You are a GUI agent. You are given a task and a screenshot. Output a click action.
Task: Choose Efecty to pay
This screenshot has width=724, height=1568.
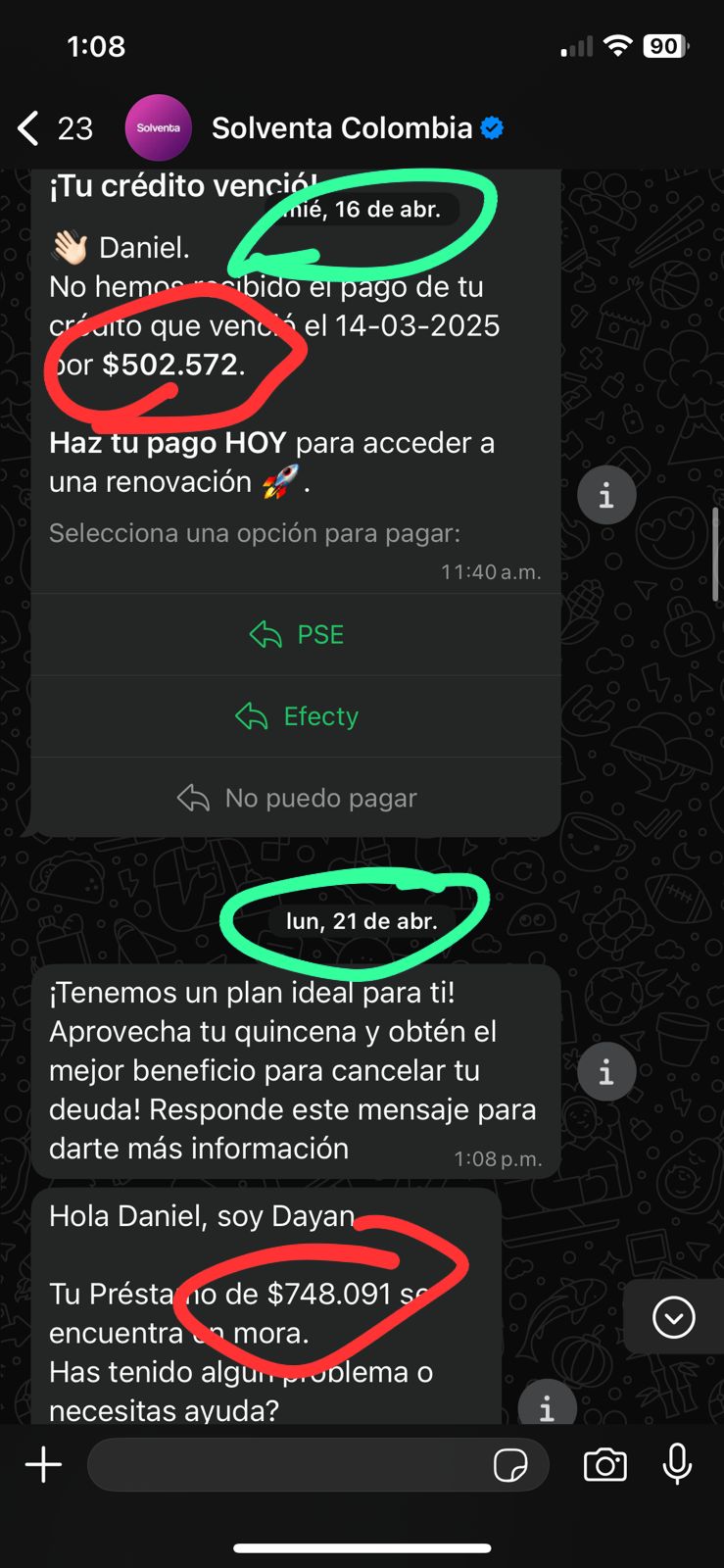pos(297,716)
